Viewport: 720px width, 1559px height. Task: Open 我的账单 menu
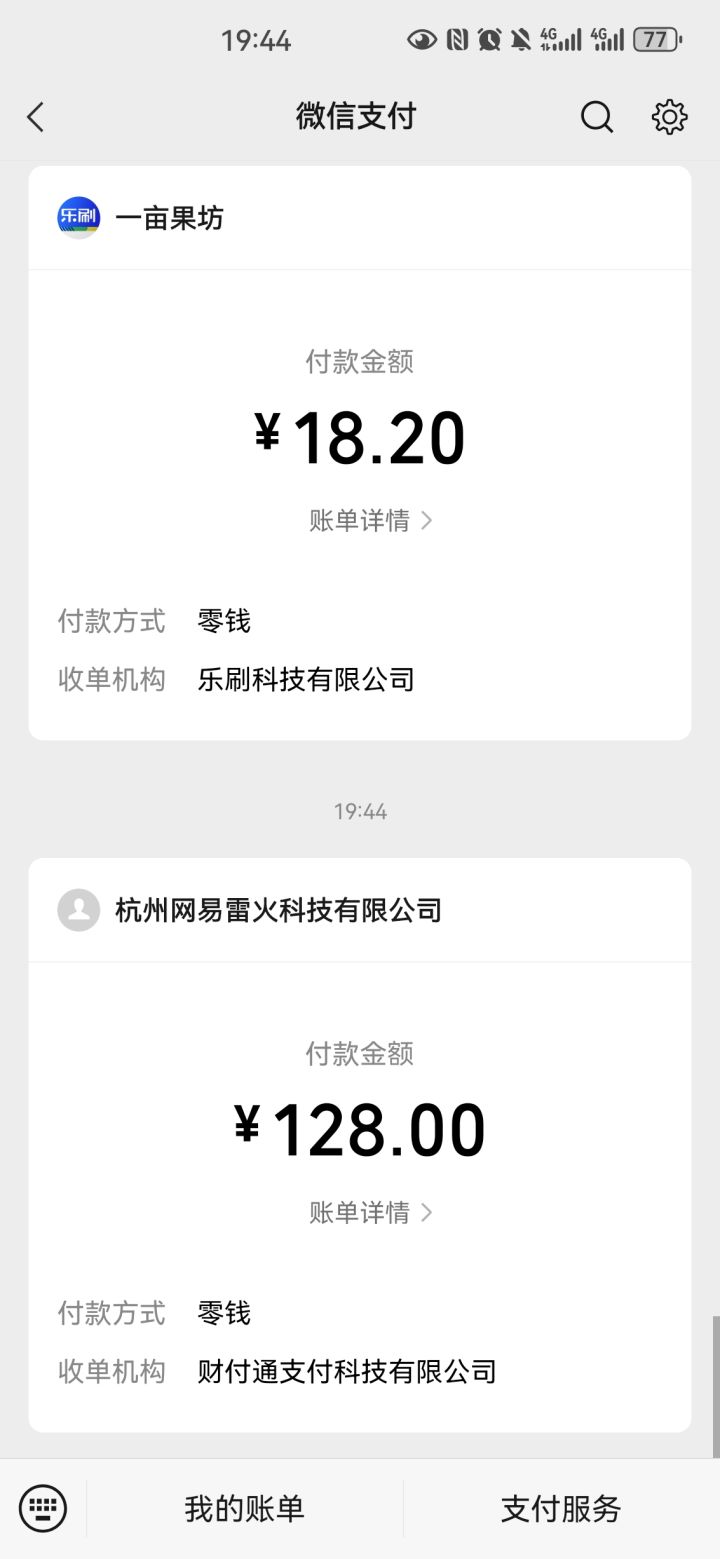pos(245,1508)
